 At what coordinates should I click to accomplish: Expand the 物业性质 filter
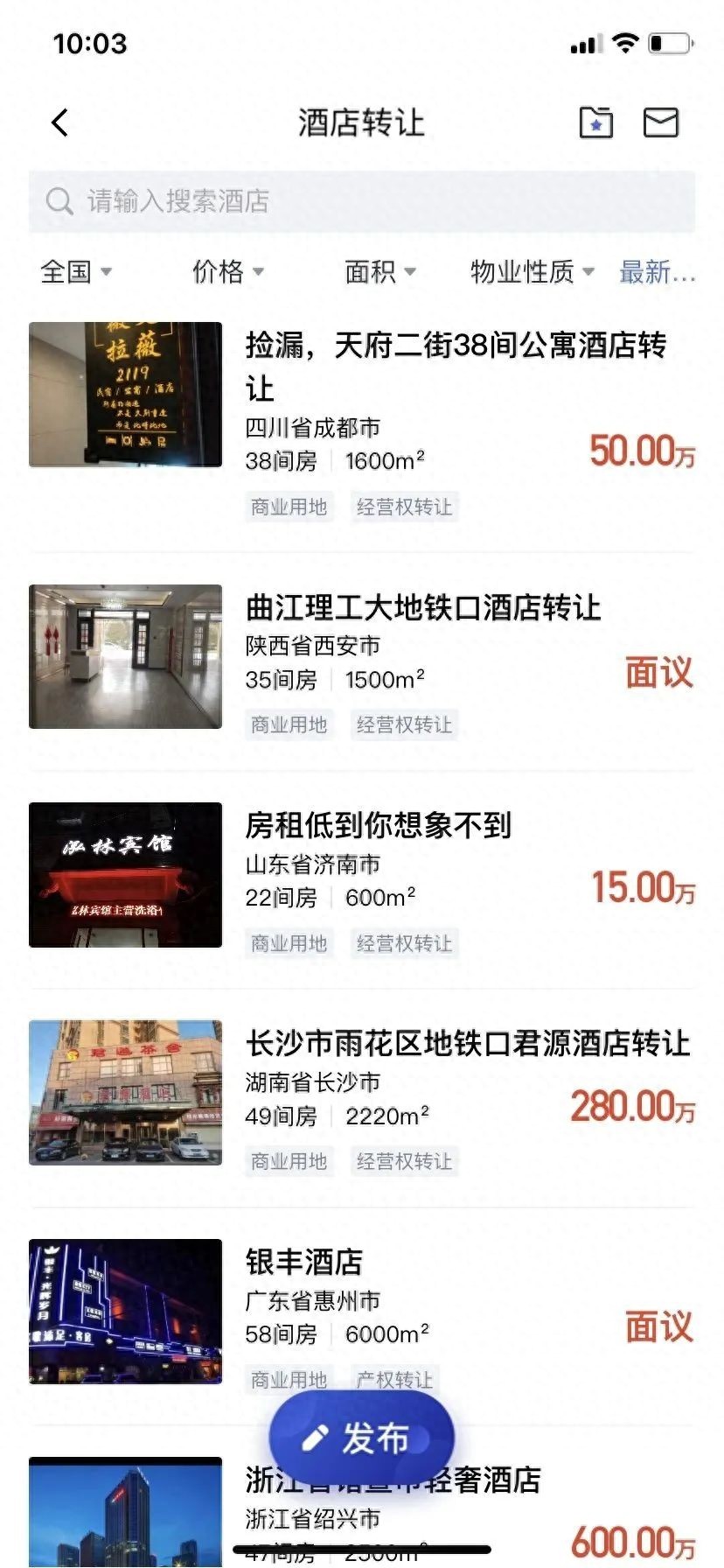tap(532, 272)
